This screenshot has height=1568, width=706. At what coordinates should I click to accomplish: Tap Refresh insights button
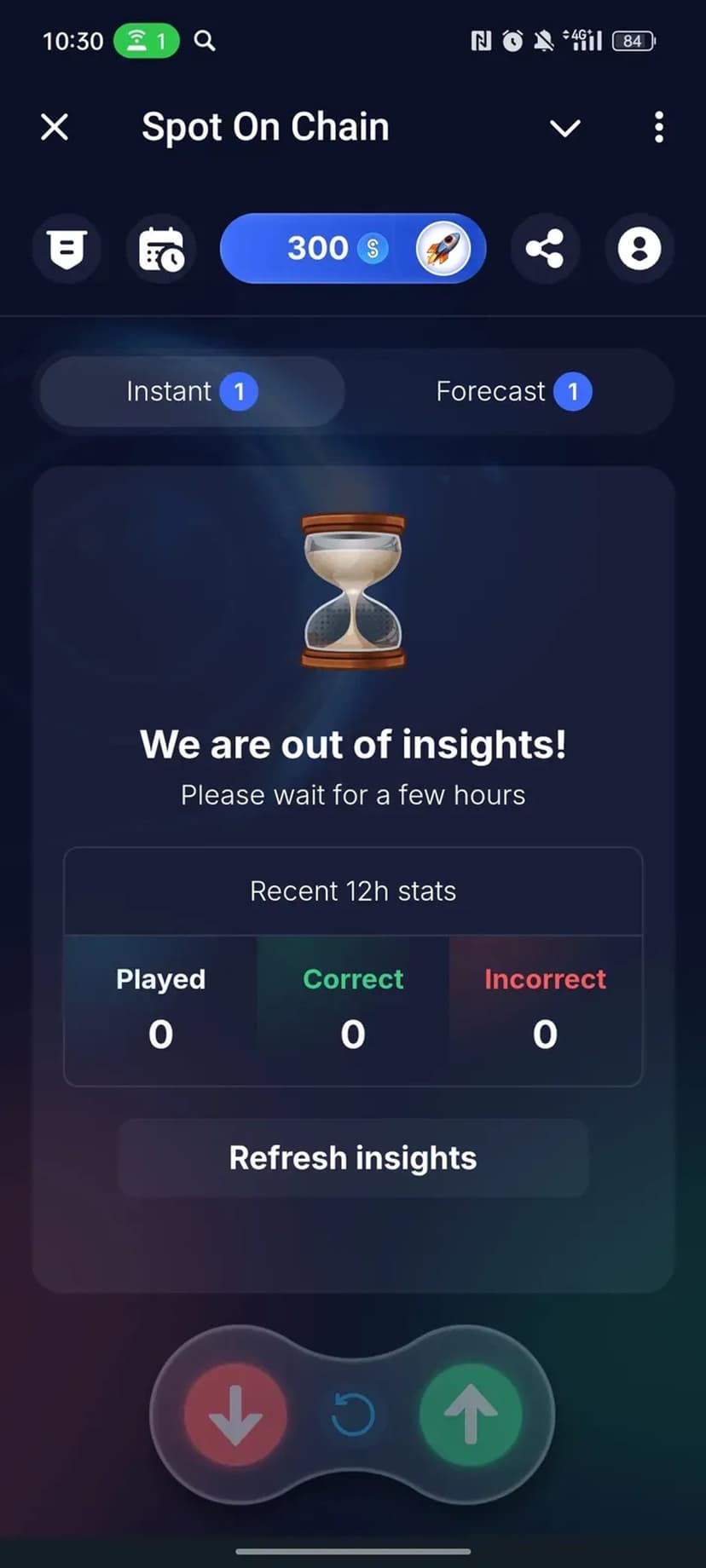[353, 1158]
